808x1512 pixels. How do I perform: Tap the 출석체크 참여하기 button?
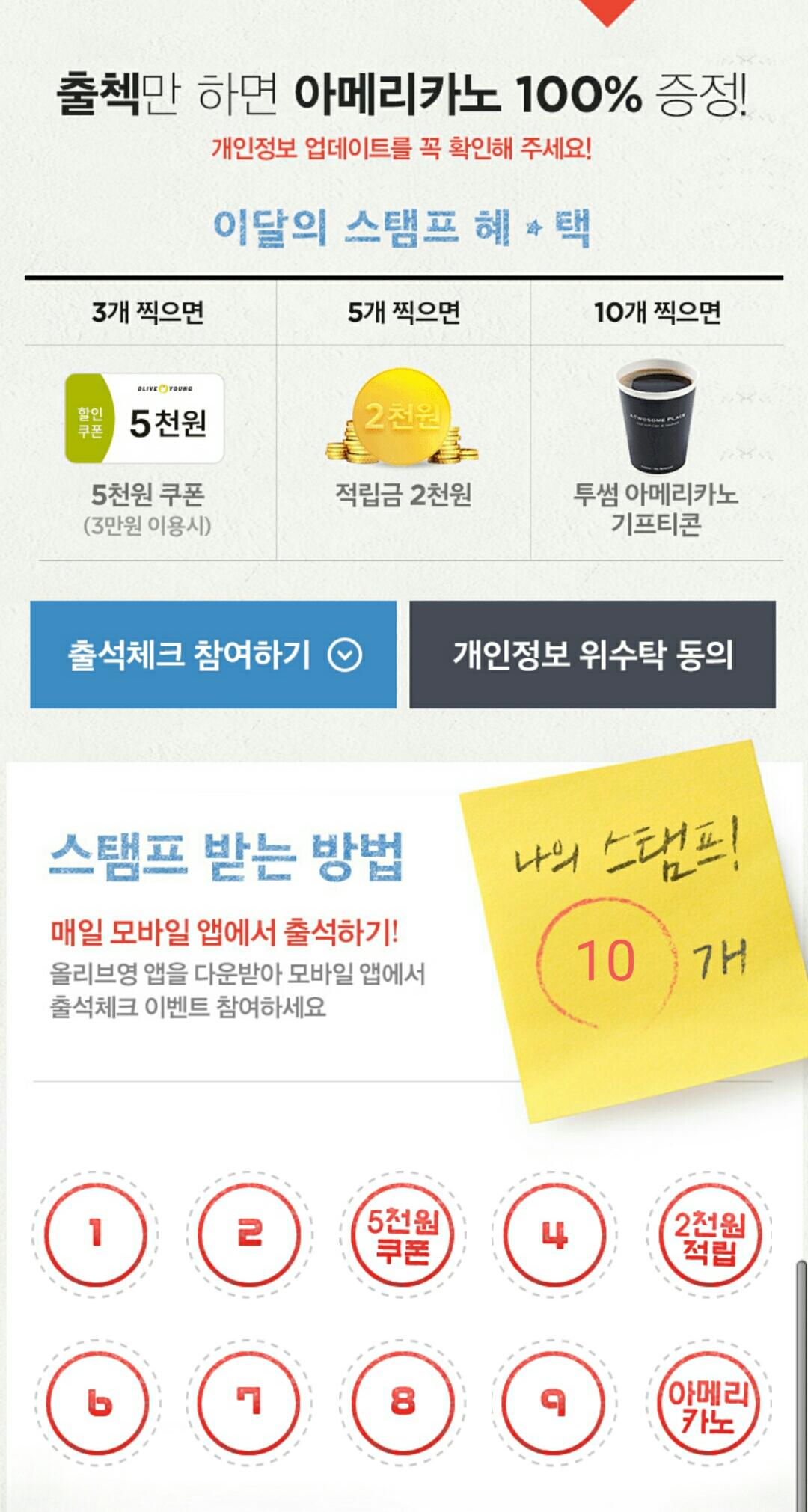click(213, 655)
